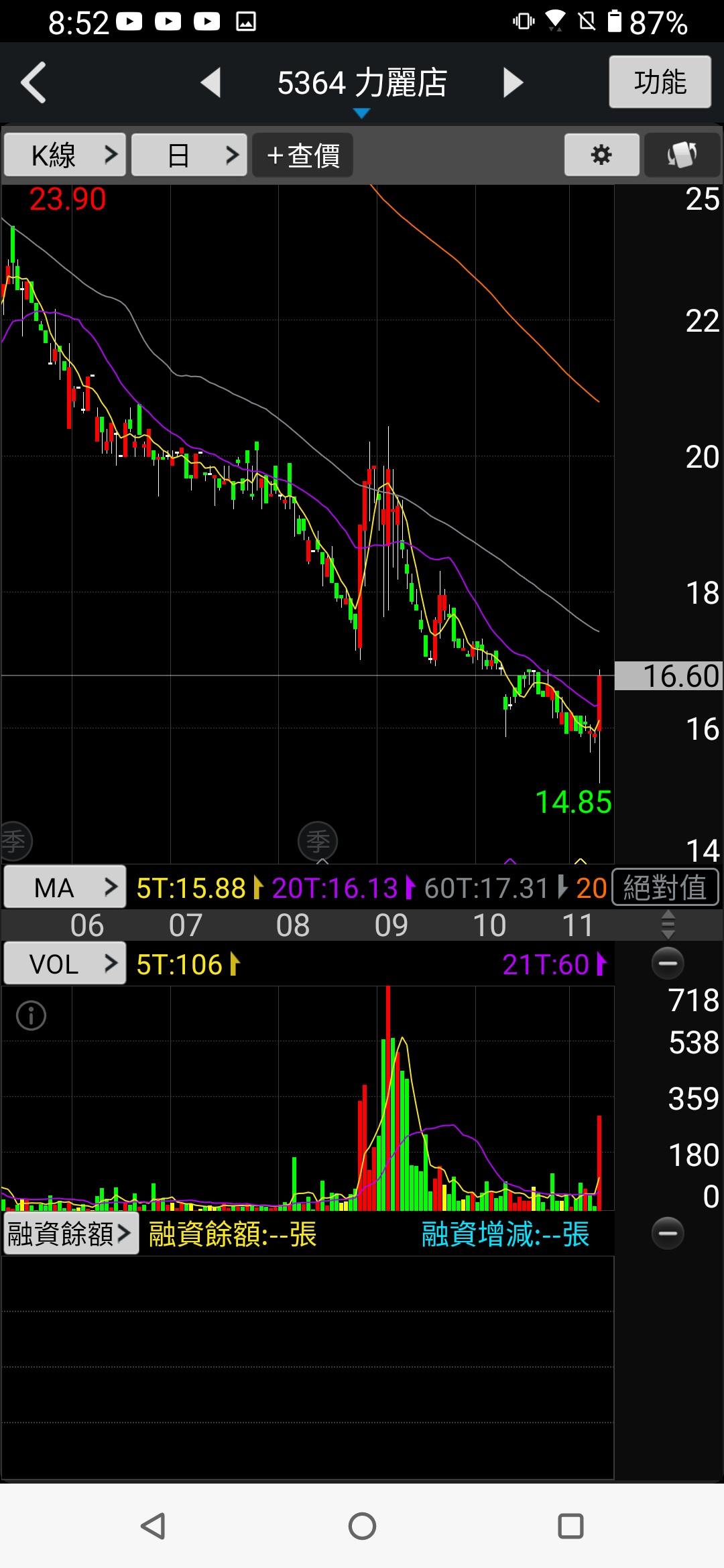Collapse the 融資餘額 panel with minus button

(668, 1234)
